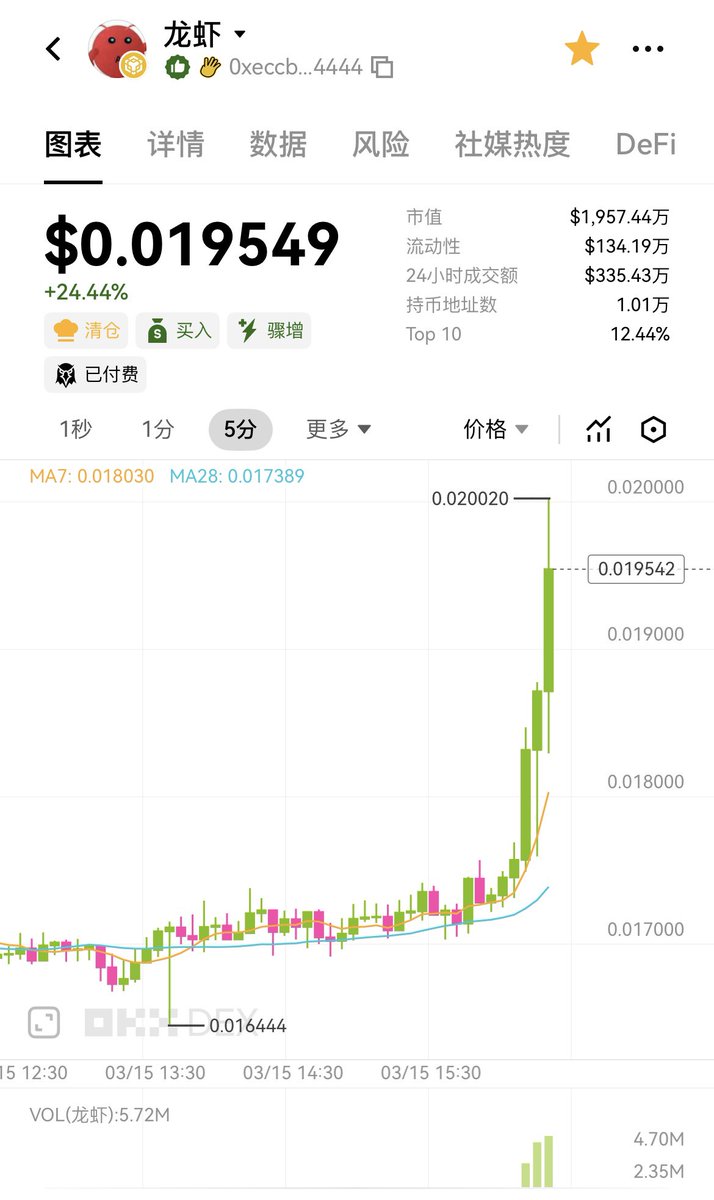The width and height of the screenshot is (714, 1200).
Task: Tap the 买入 chip
Action: [x=180, y=330]
